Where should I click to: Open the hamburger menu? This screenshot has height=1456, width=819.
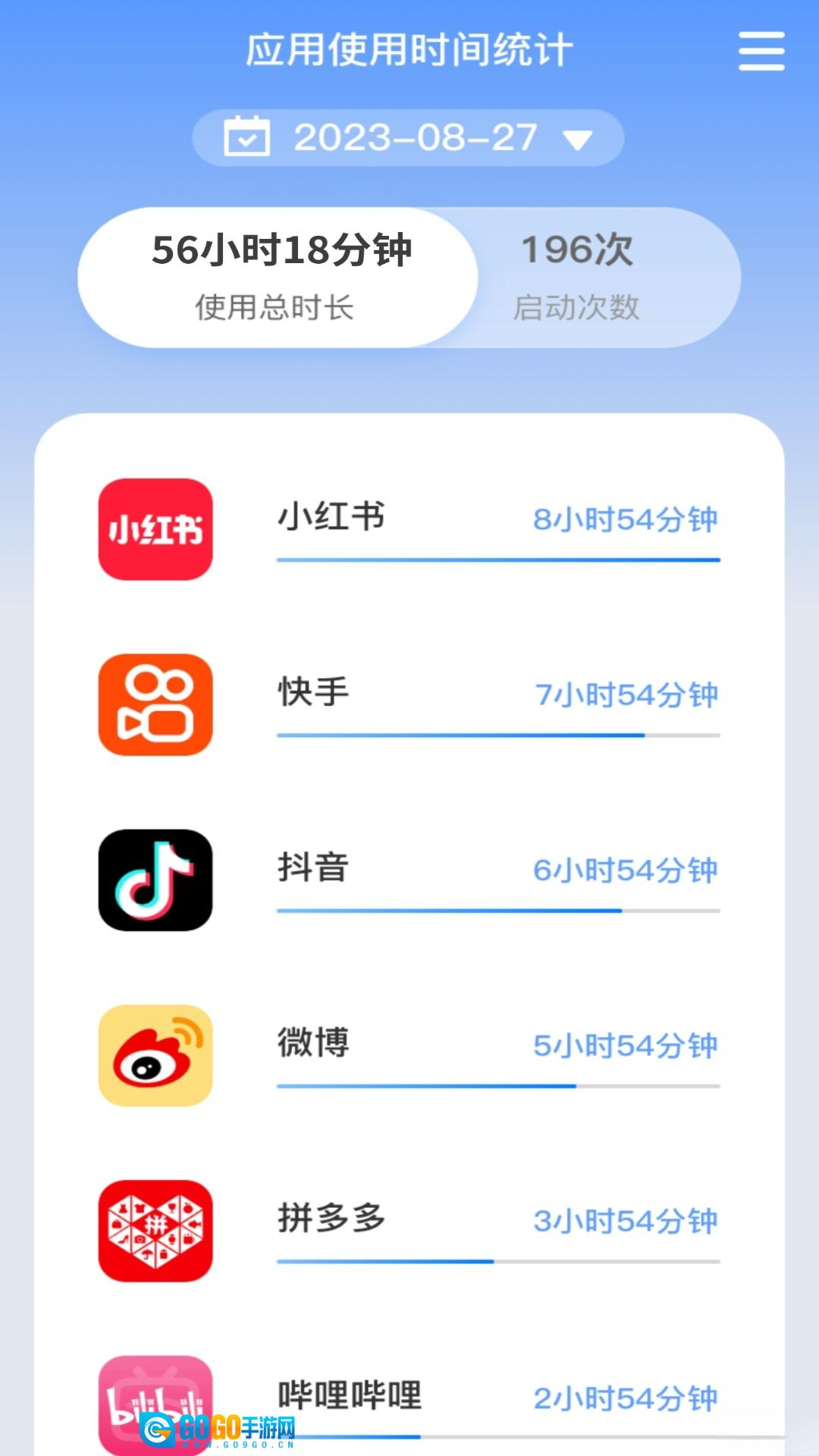761,51
